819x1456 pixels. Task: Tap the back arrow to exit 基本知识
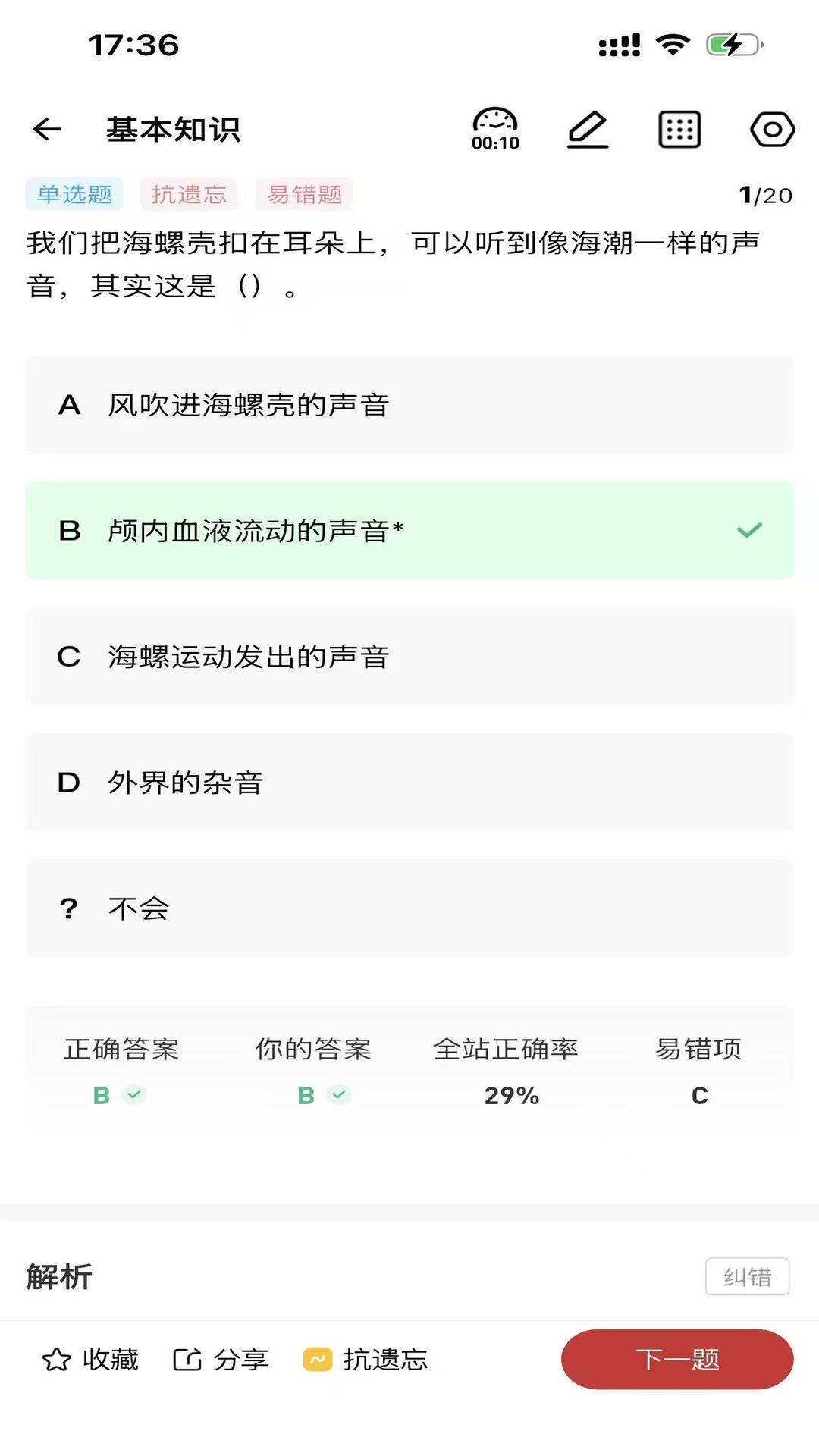pyautogui.click(x=46, y=127)
